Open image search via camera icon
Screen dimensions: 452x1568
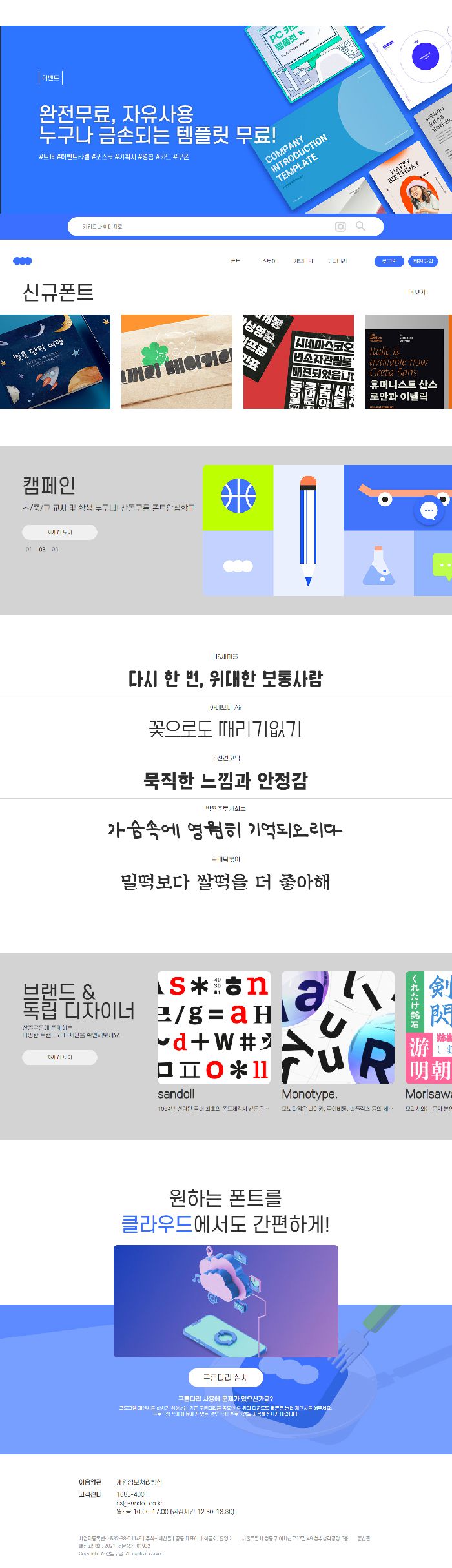[x=340, y=227]
